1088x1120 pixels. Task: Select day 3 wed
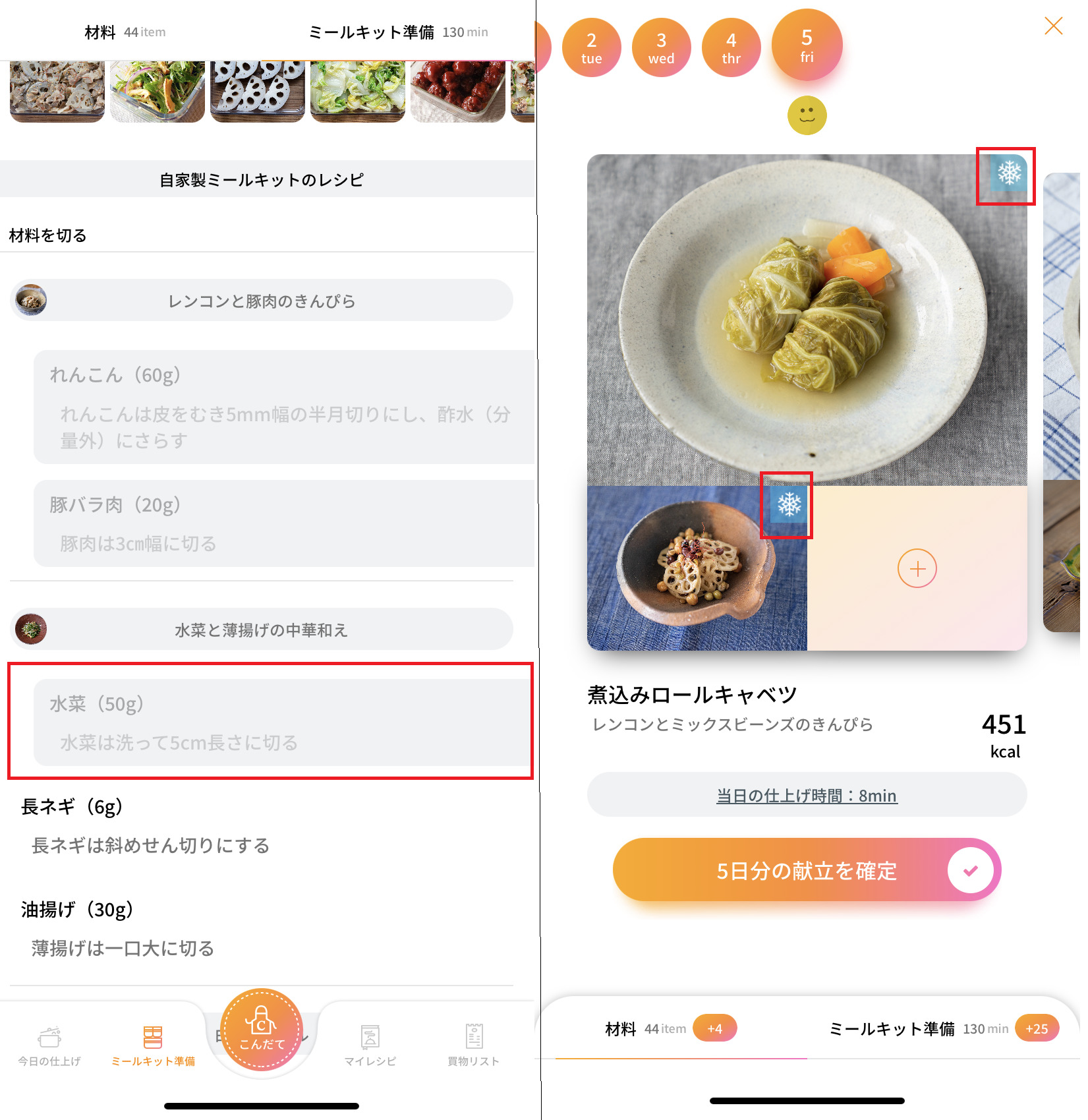pyautogui.click(x=661, y=48)
